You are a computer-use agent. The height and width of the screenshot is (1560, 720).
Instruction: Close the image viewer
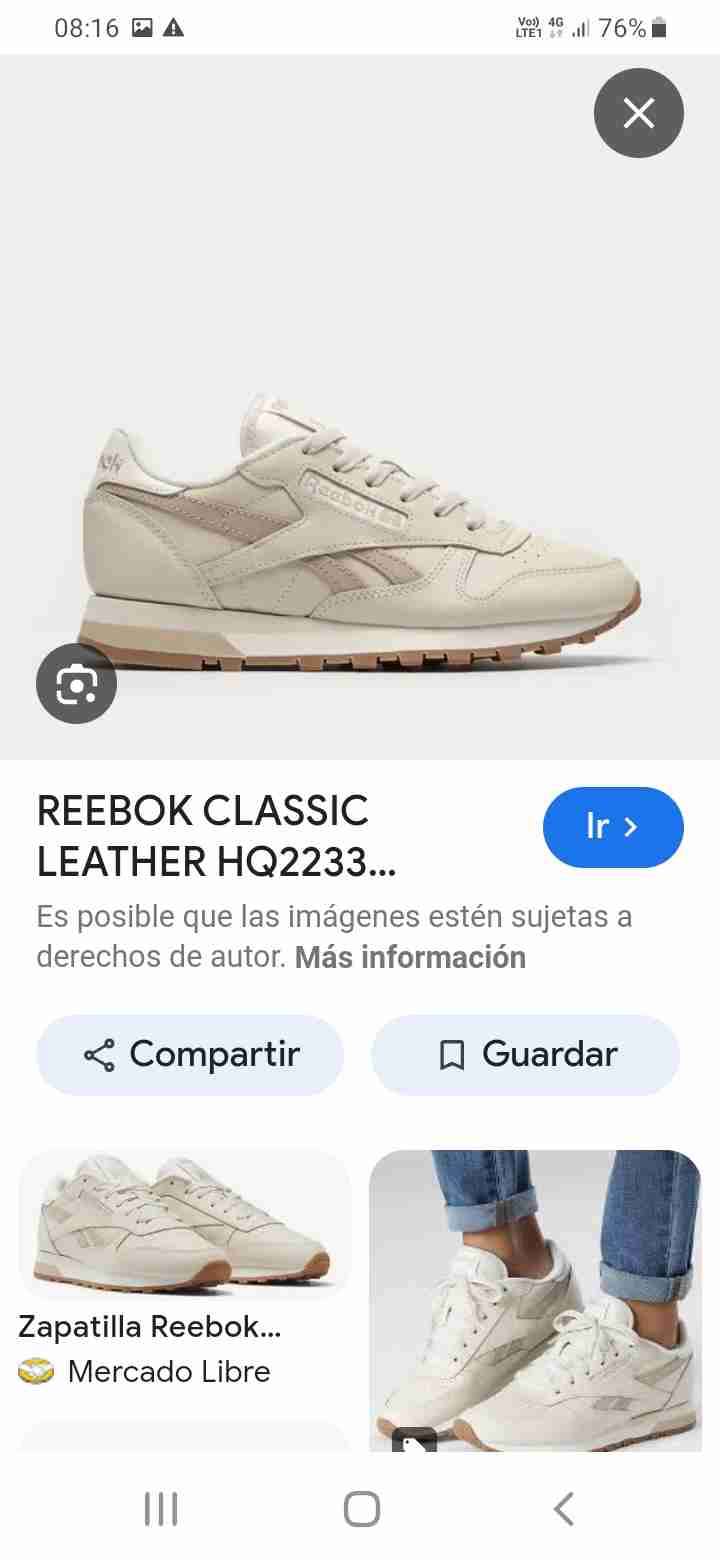tap(638, 113)
